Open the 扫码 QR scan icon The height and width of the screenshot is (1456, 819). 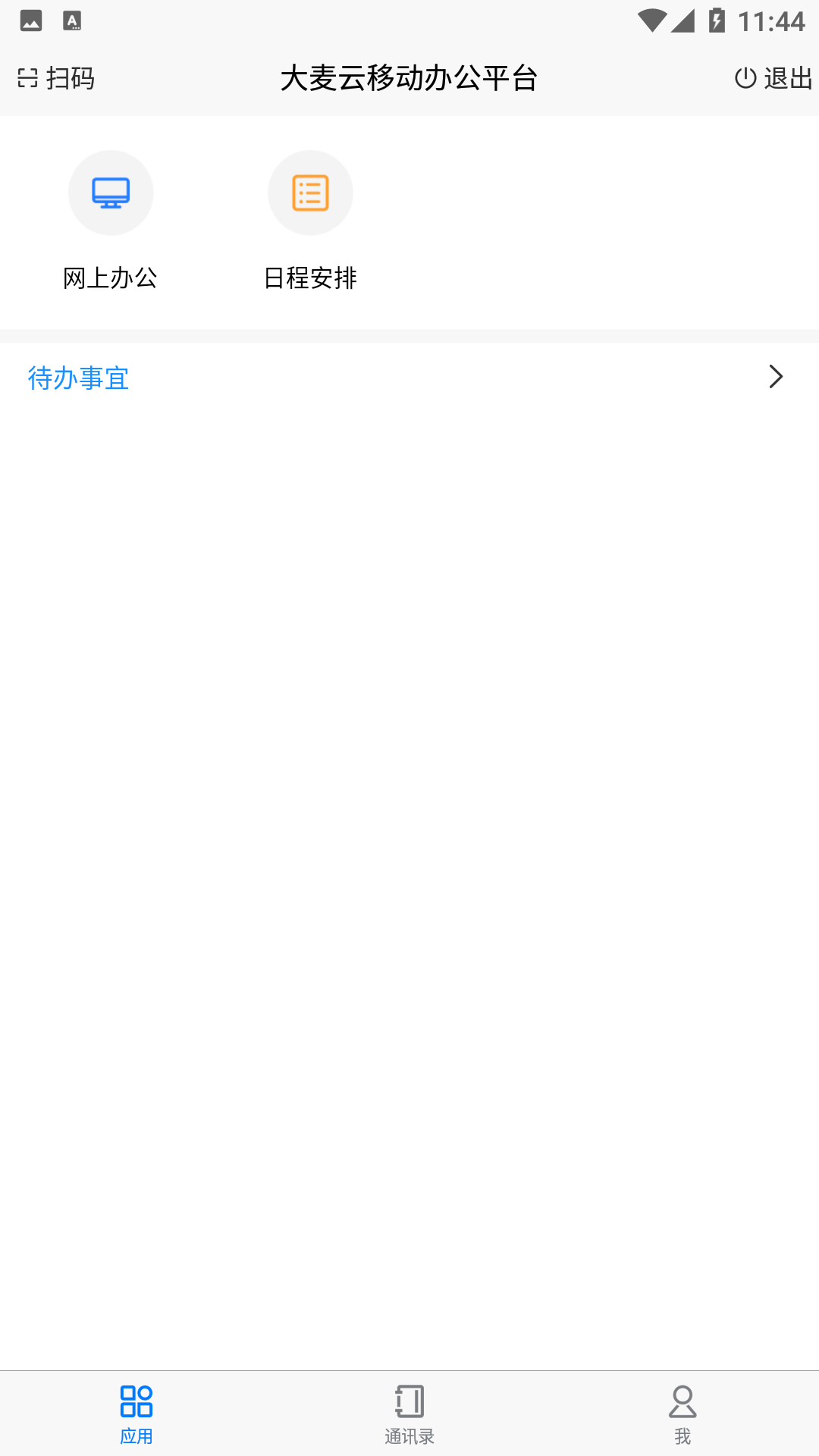[x=27, y=78]
